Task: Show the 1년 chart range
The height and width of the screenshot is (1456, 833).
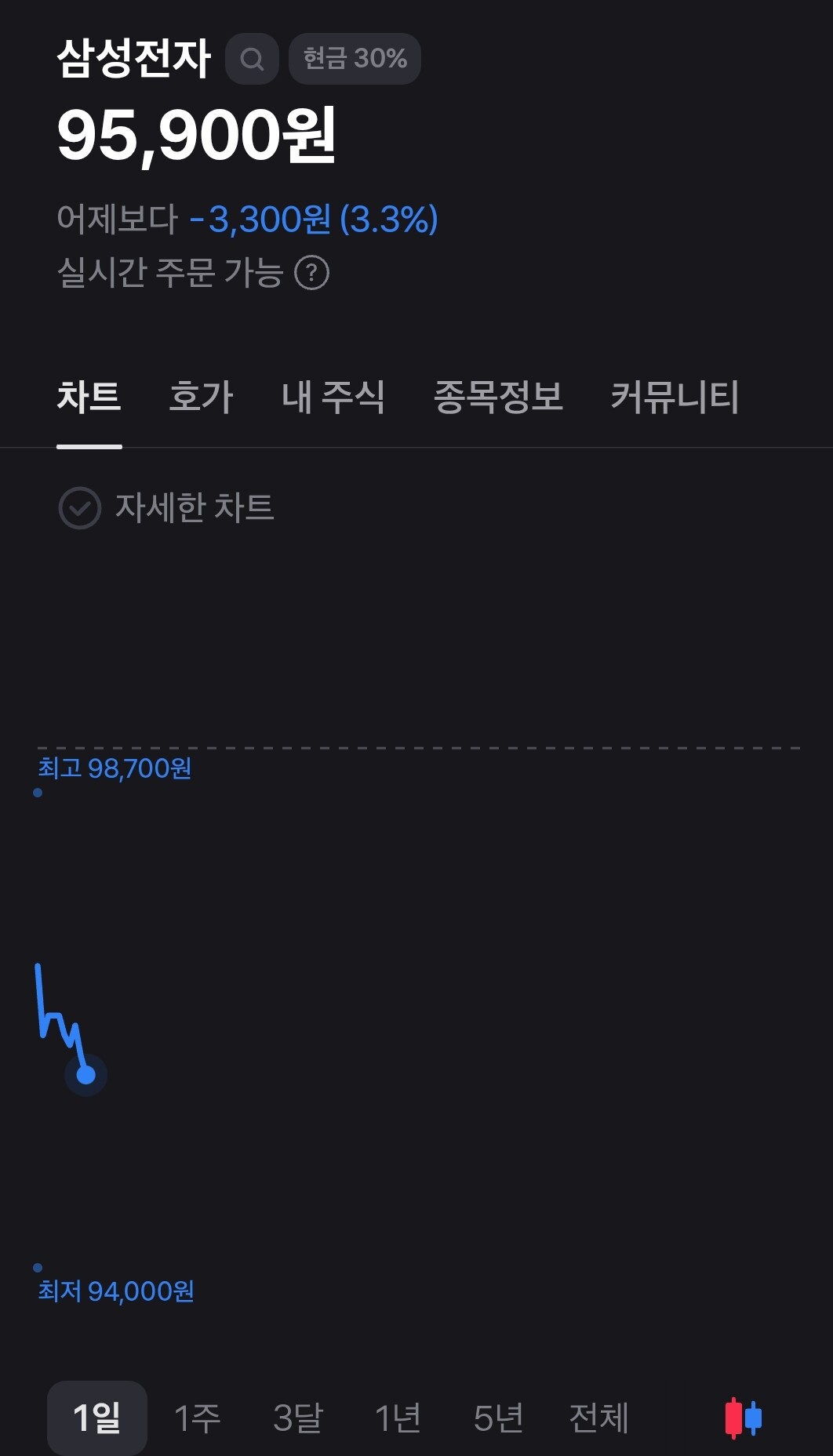Action: click(x=398, y=1418)
